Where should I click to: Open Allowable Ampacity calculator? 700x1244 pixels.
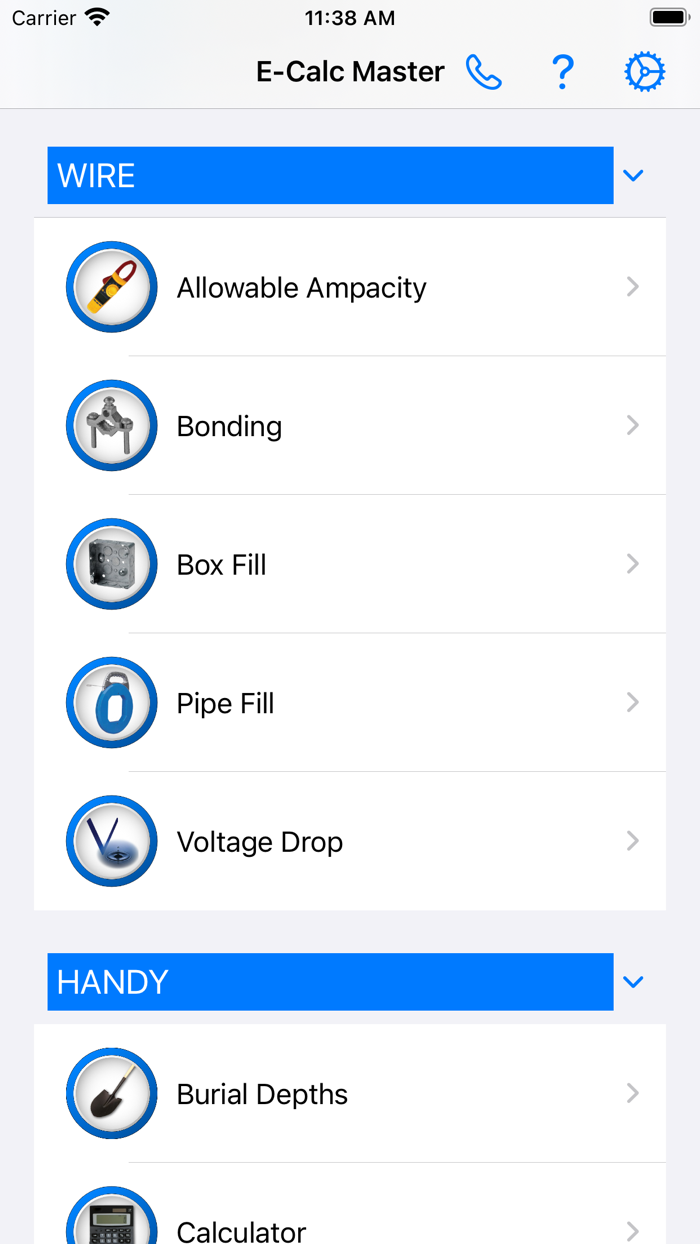point(350,287)
